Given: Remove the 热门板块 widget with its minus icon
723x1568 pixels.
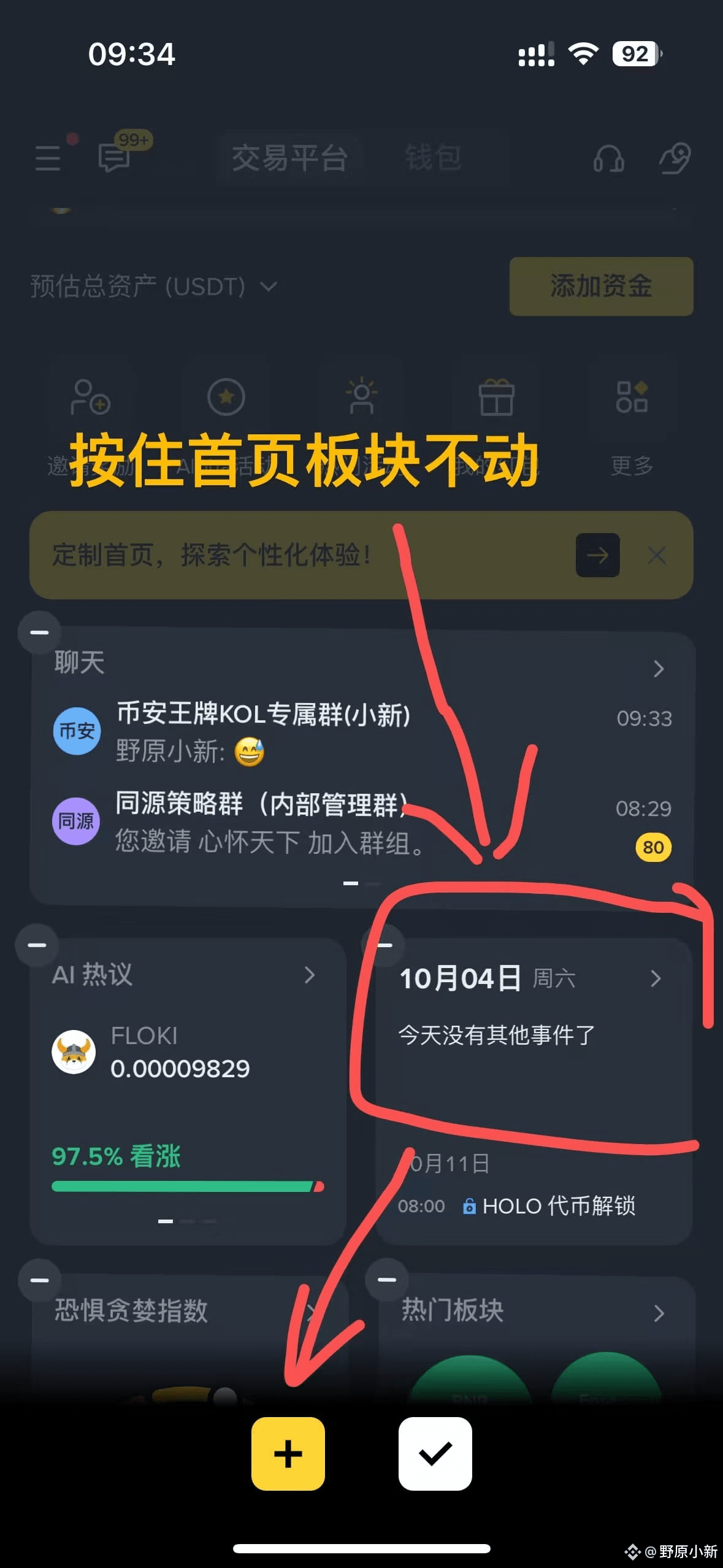Looking at the screenshot, I should (x=386, y=1279).
